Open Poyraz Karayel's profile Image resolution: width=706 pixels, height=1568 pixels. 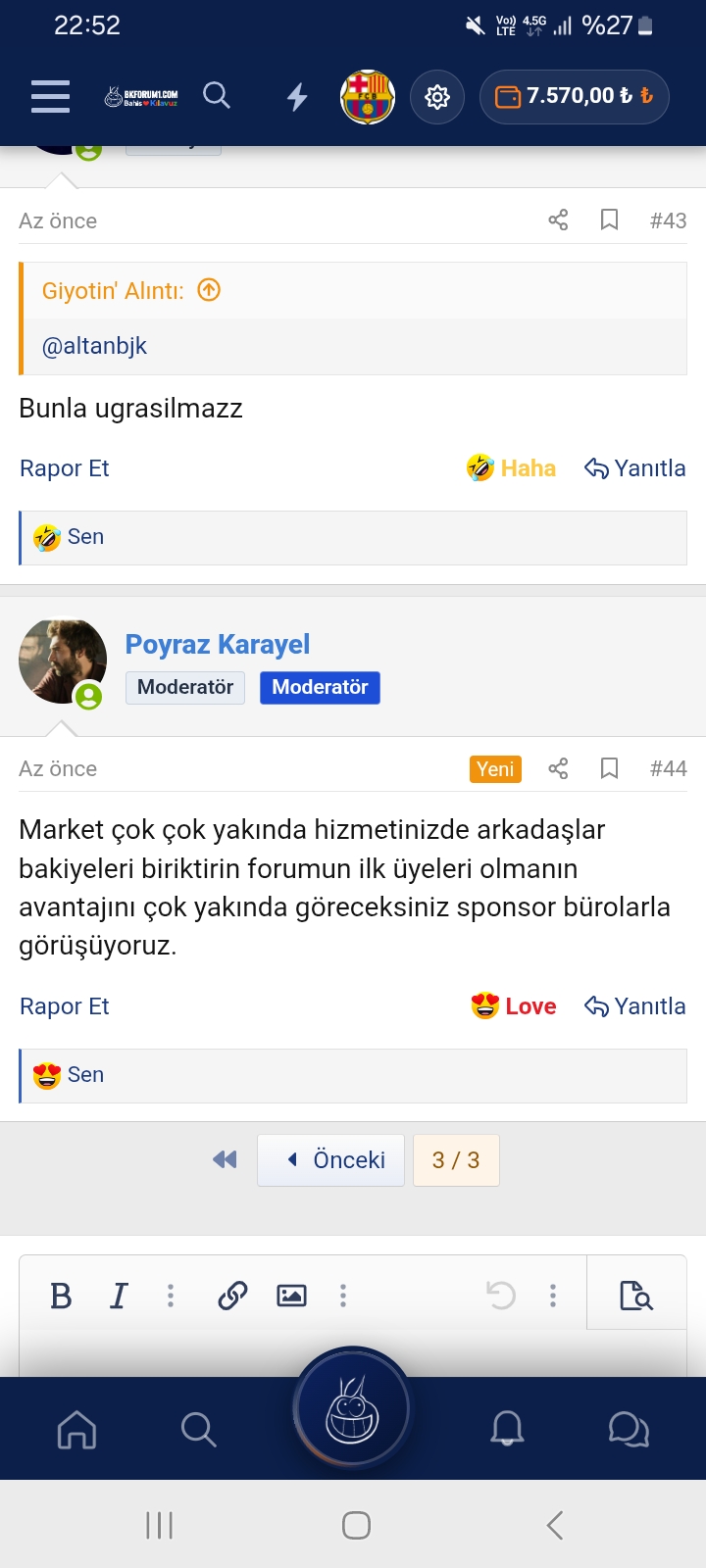[218, 645]
